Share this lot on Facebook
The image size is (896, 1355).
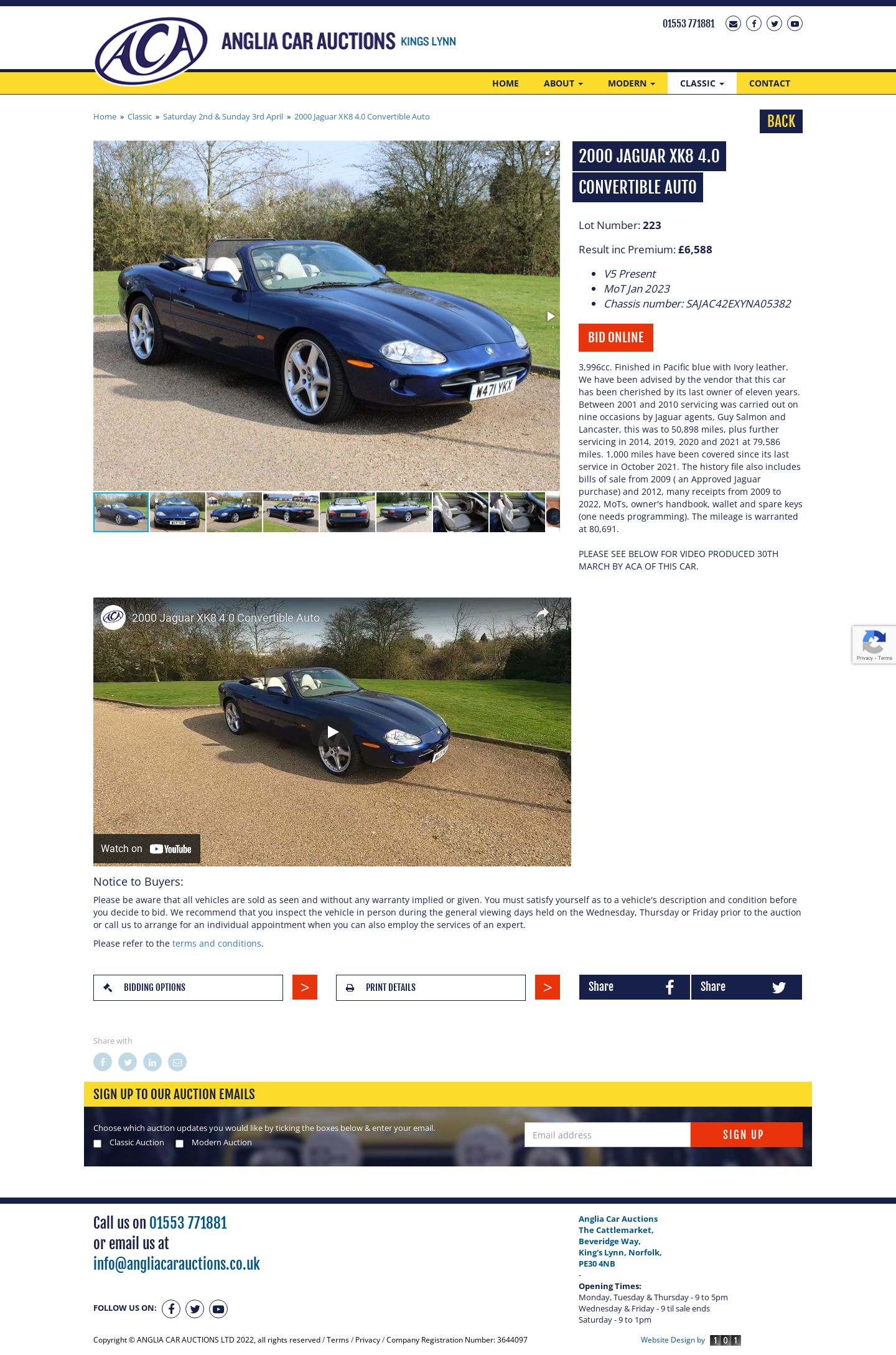coord(634,987)
